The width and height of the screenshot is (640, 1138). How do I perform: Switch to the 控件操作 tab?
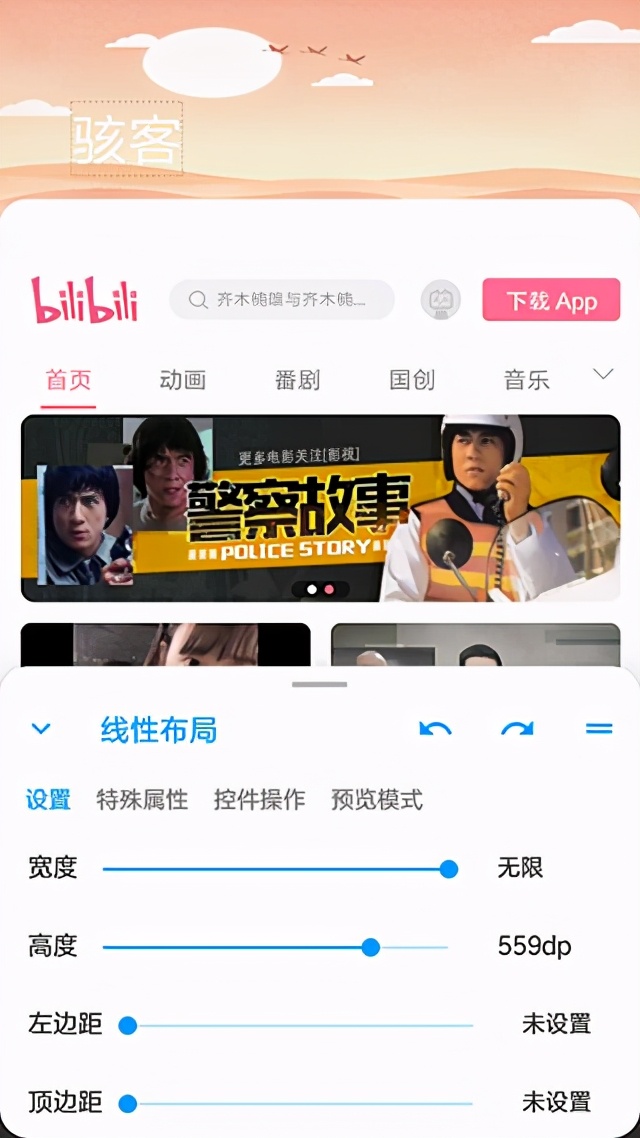pos(259,800)
